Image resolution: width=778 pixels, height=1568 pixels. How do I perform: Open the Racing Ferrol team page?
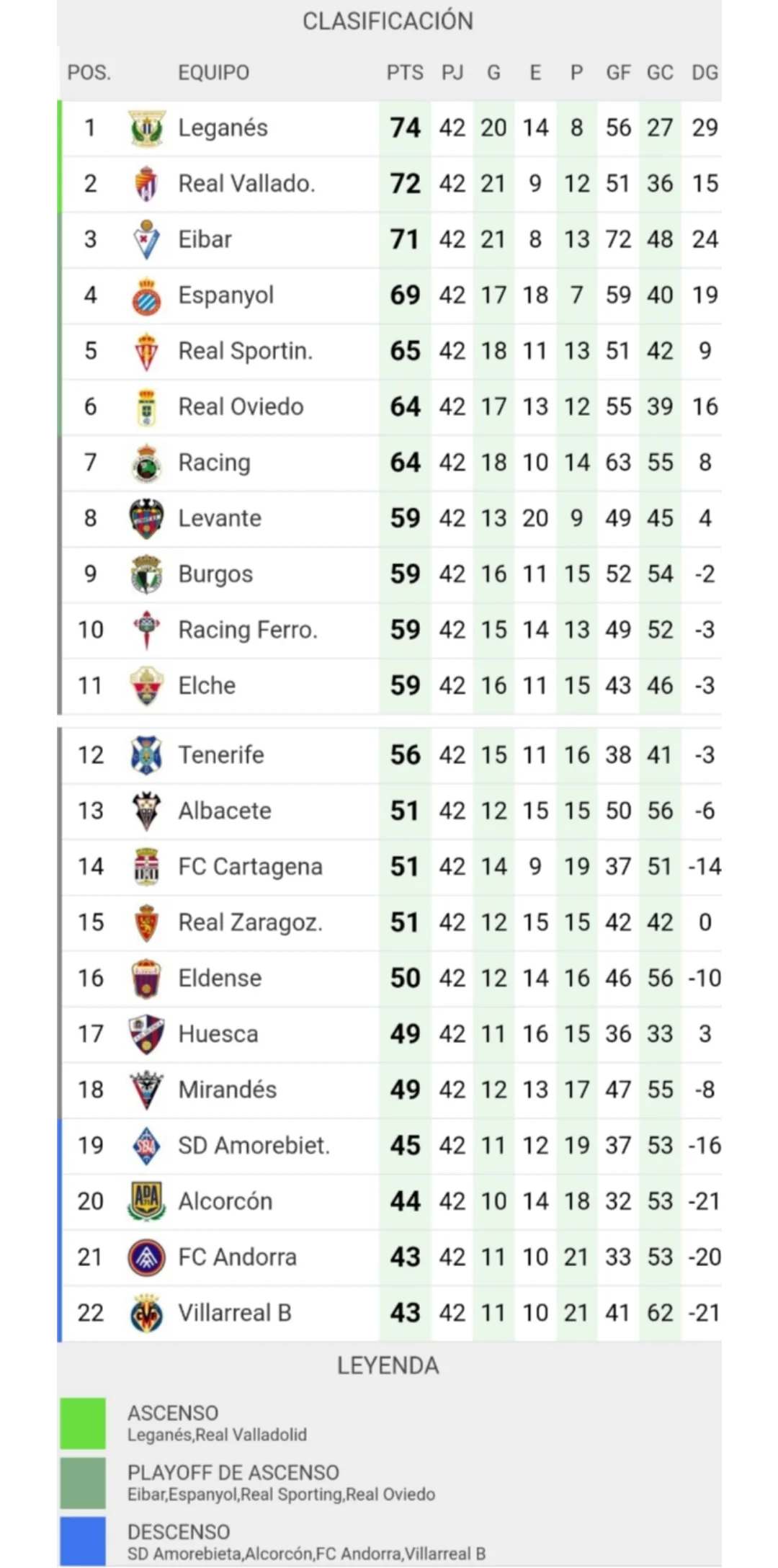(247, 629)
